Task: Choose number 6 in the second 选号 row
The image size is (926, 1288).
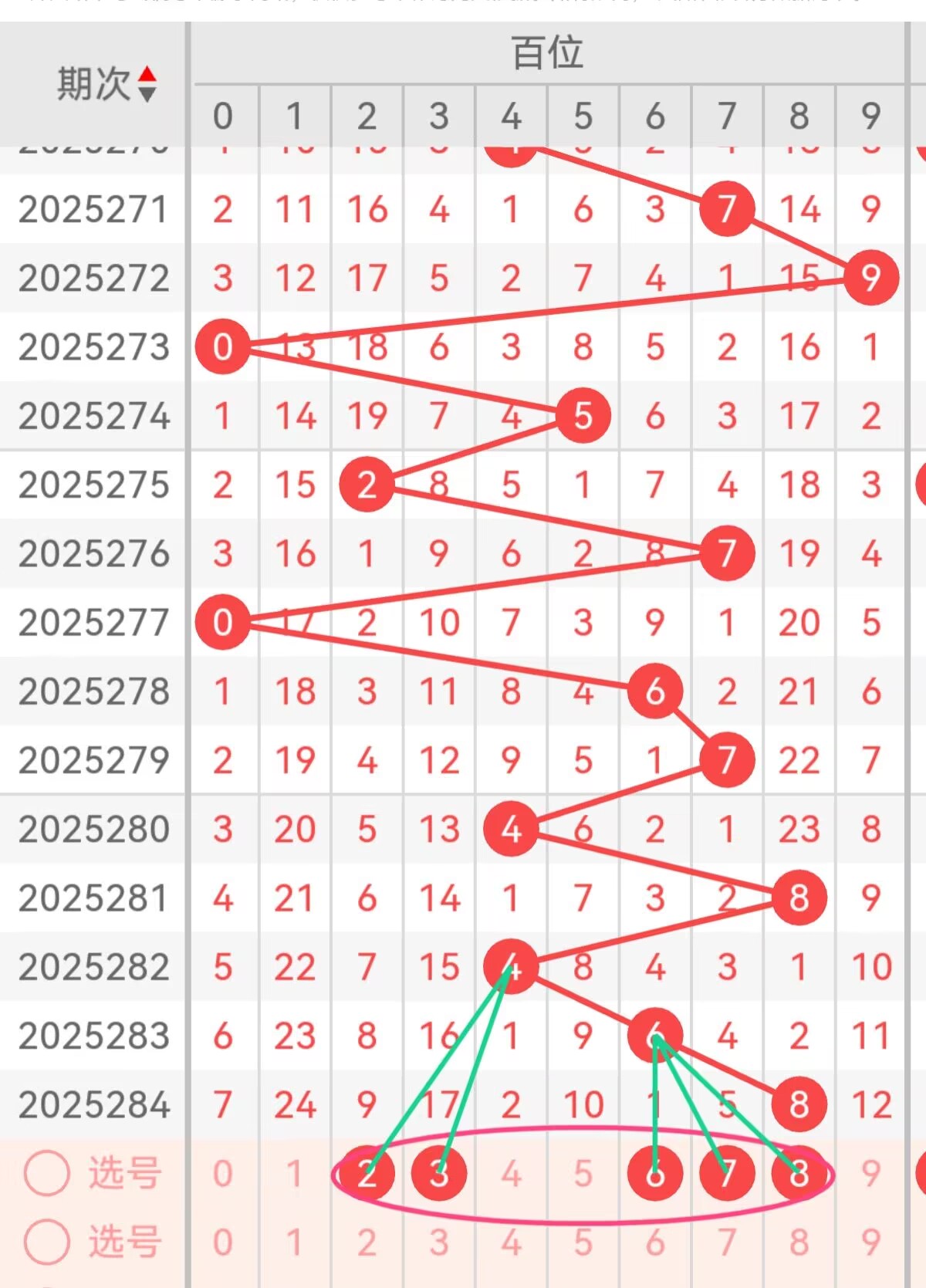Action: (x=655, y=1242)
